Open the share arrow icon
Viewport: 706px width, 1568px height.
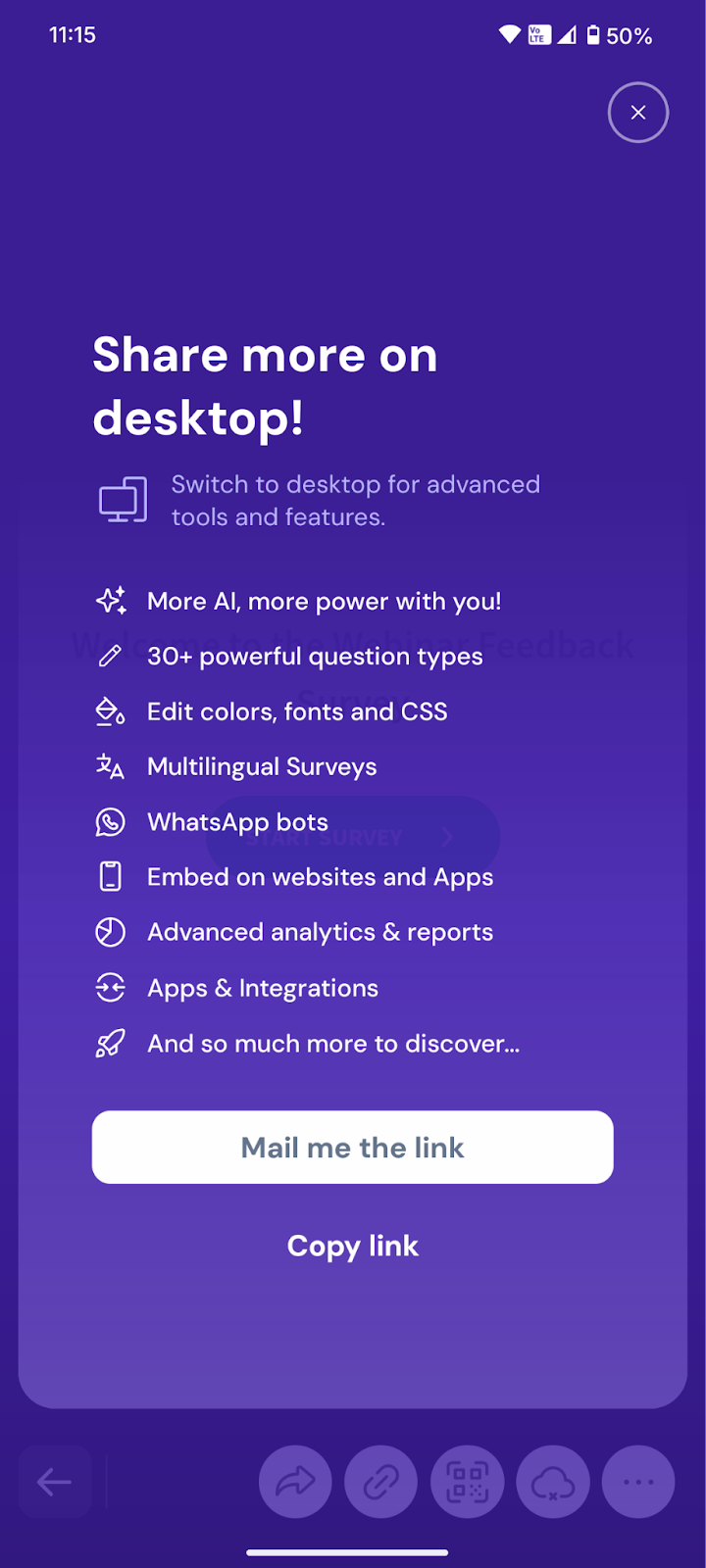point(295,1482)
